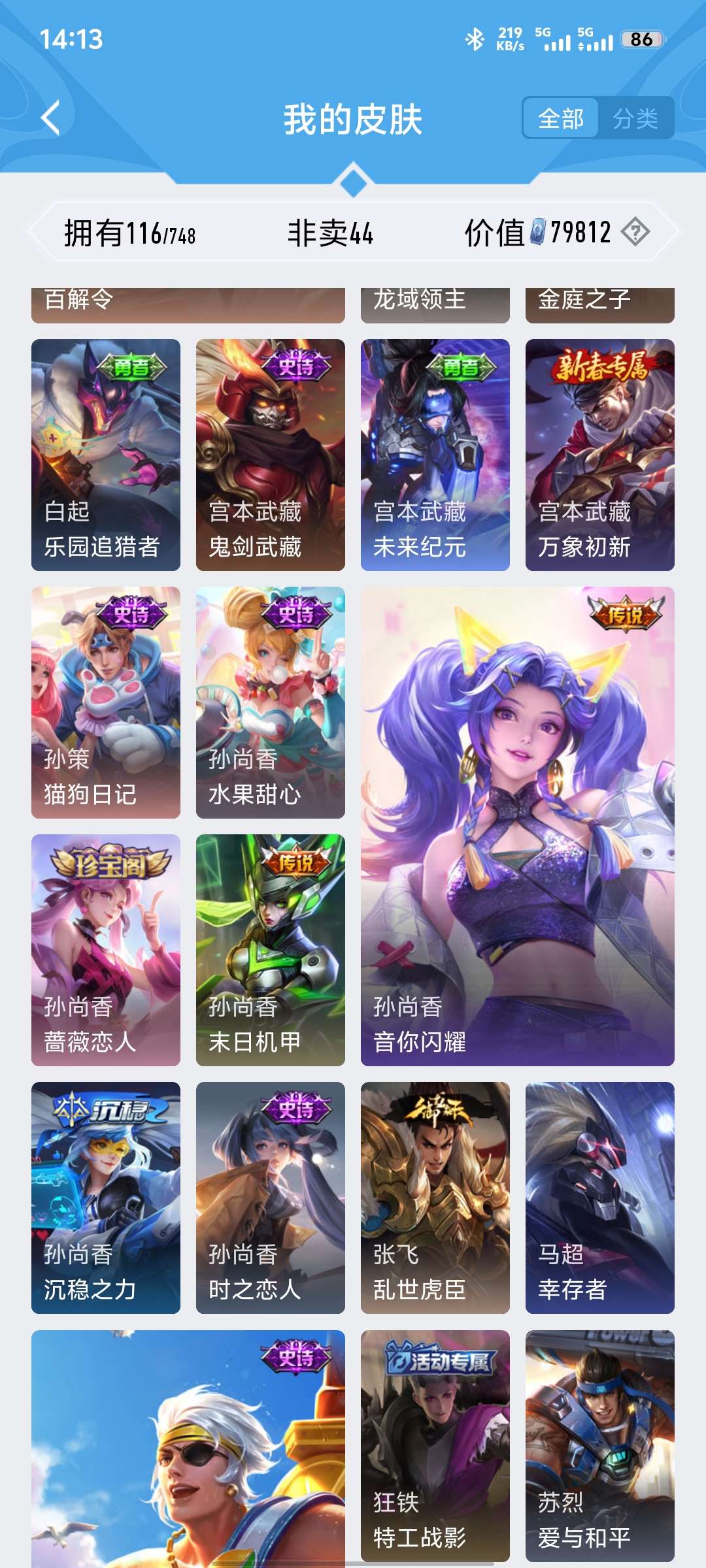Open large 孙尚香 音你闪耀 skin

[x=518, y=826]
